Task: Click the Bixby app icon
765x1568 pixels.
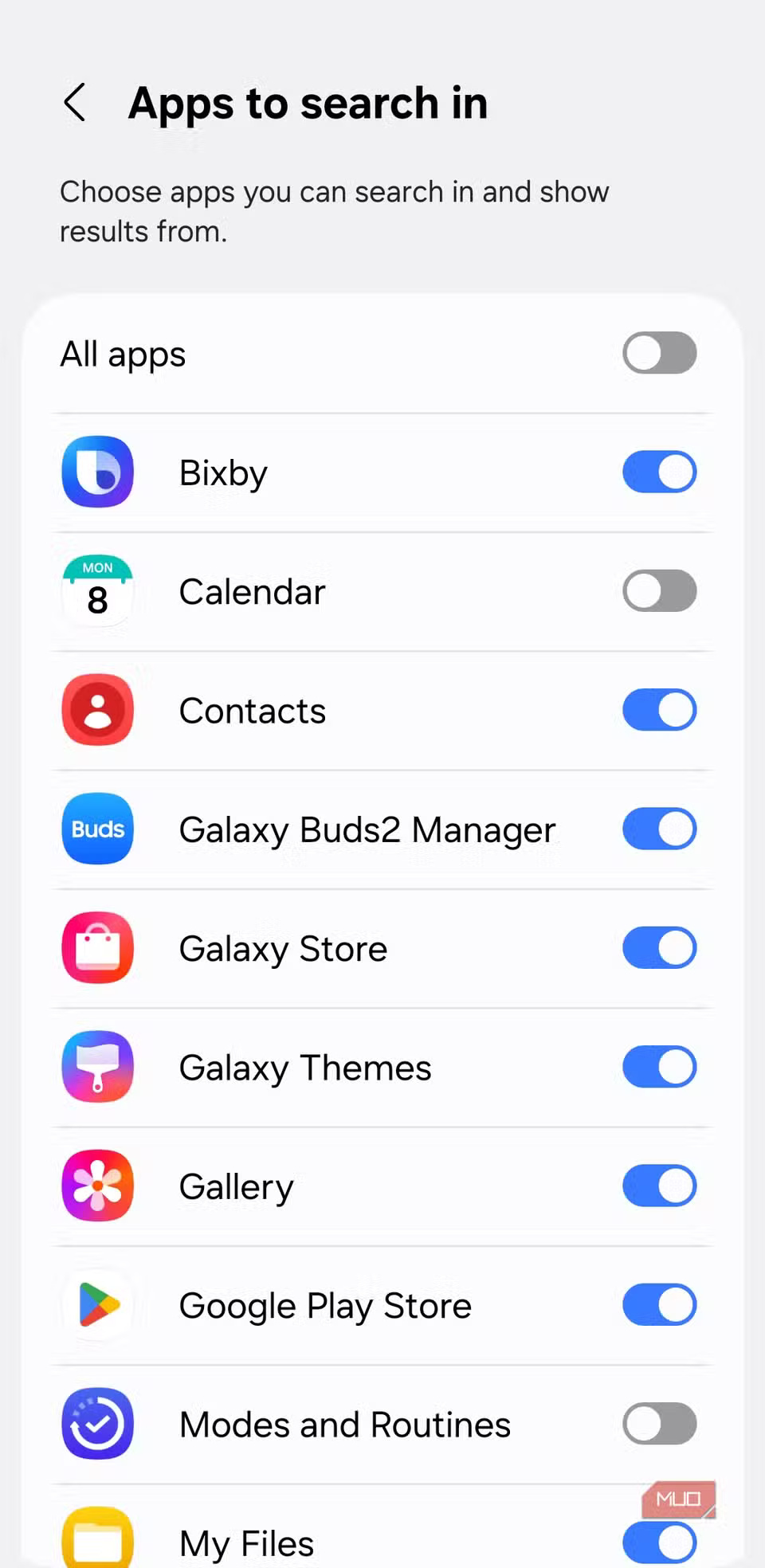Action: coord(97,472)
